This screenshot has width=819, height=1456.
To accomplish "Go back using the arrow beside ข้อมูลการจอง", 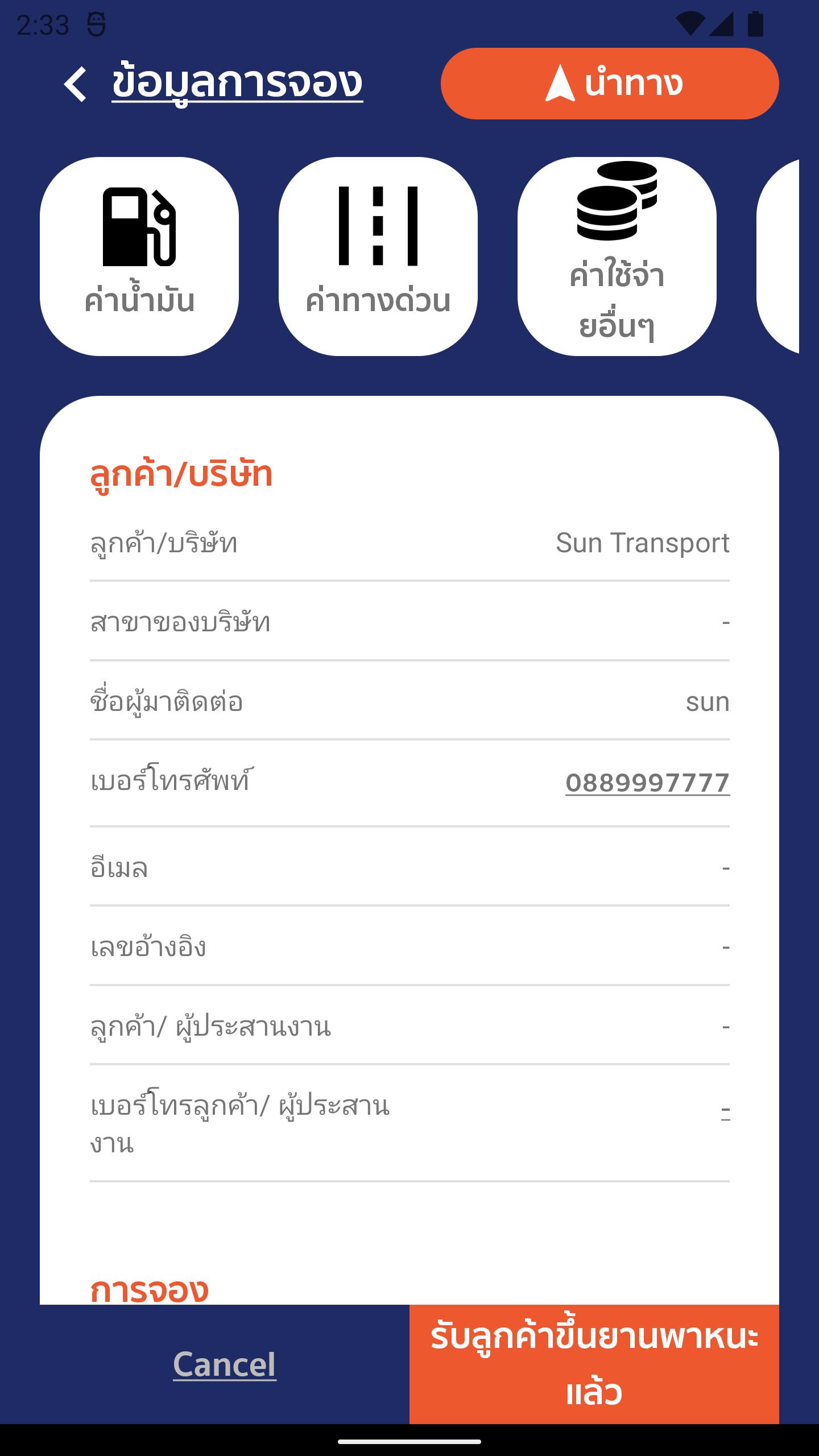I will click(x=75, y=84).
